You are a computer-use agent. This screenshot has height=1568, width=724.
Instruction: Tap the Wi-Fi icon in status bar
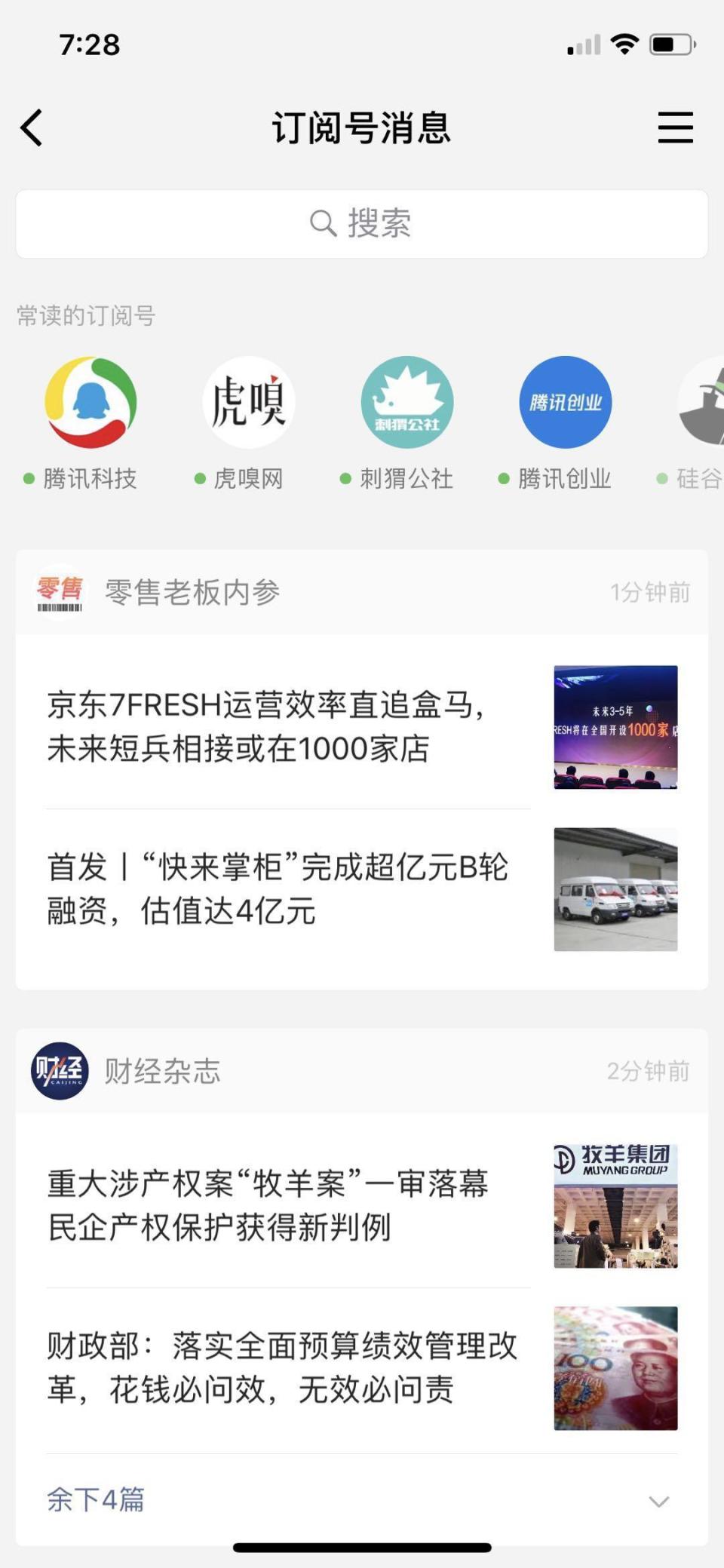coord(624,44)
